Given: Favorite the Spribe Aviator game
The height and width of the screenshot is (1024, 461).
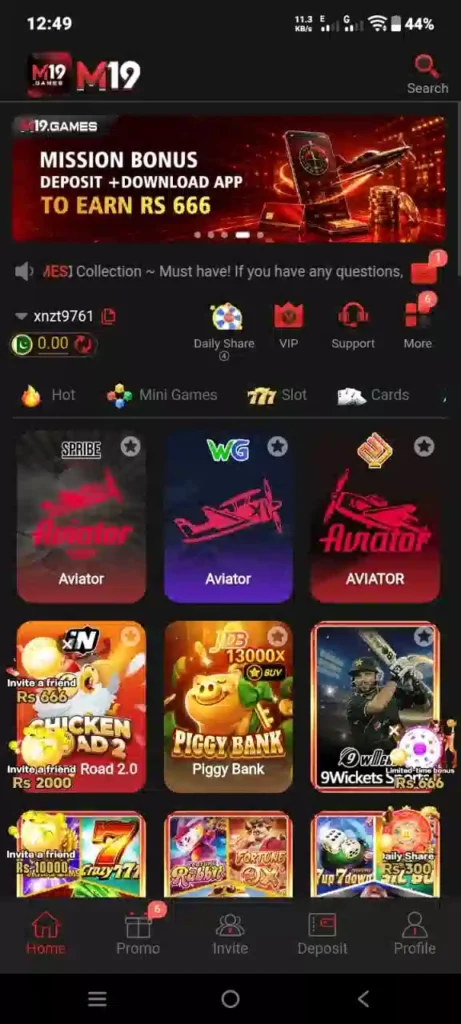Looking at the screenshot, I should coord(131,447).
